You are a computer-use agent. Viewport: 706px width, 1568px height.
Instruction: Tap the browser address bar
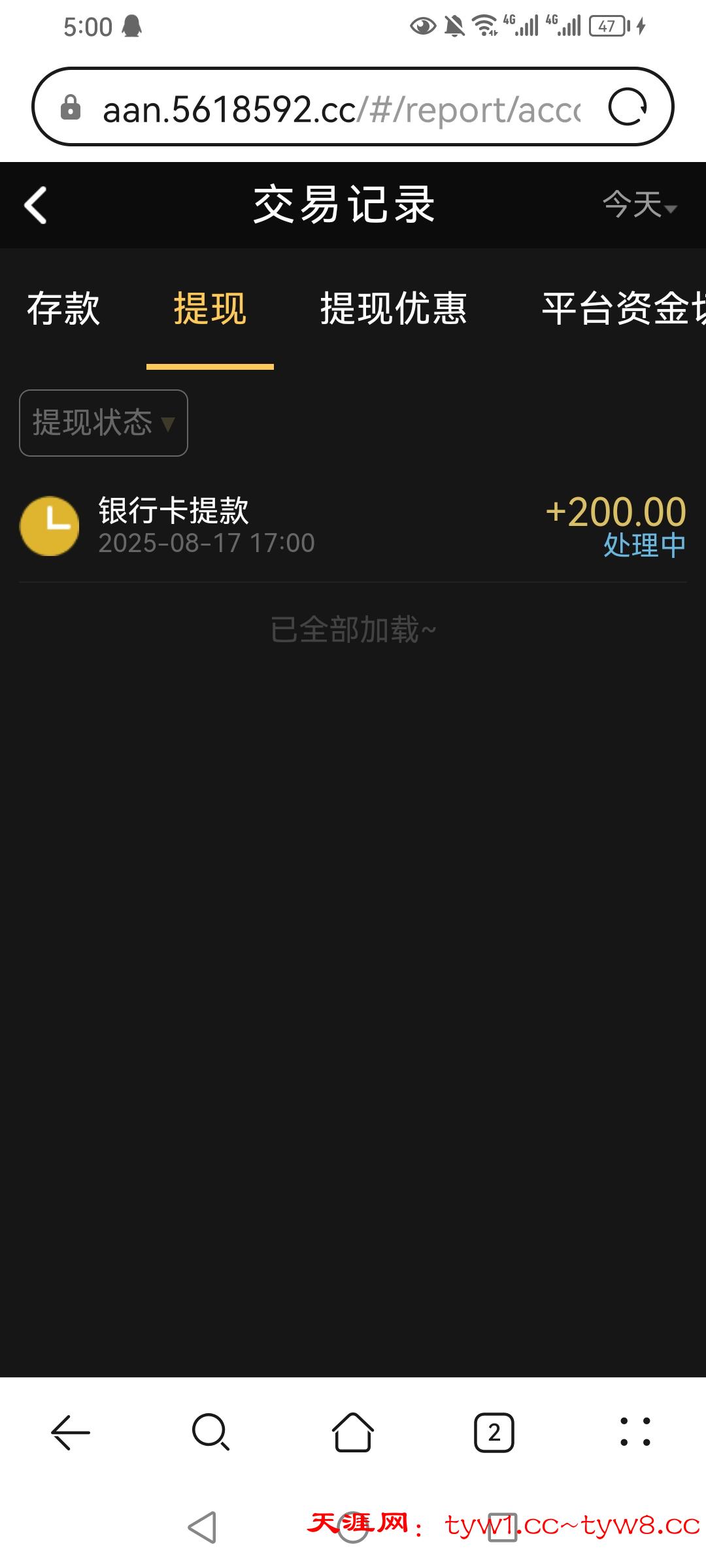click(340, 108)
